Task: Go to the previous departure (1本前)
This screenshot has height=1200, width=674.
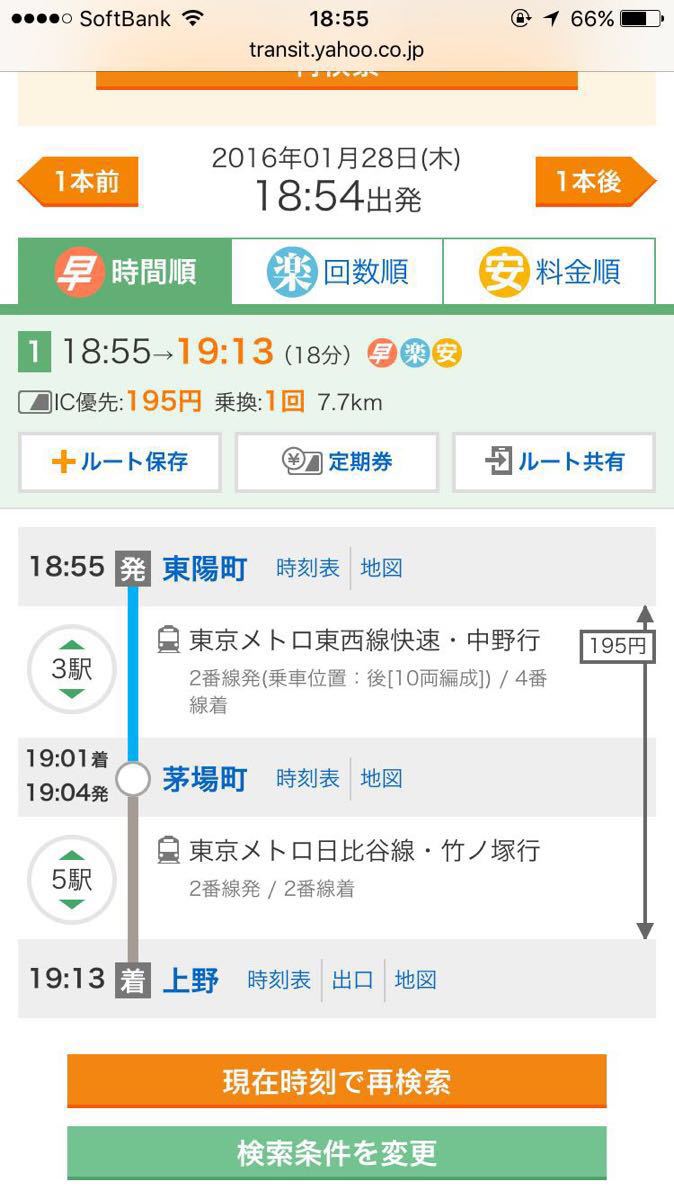Action: (x=80, y=182)
